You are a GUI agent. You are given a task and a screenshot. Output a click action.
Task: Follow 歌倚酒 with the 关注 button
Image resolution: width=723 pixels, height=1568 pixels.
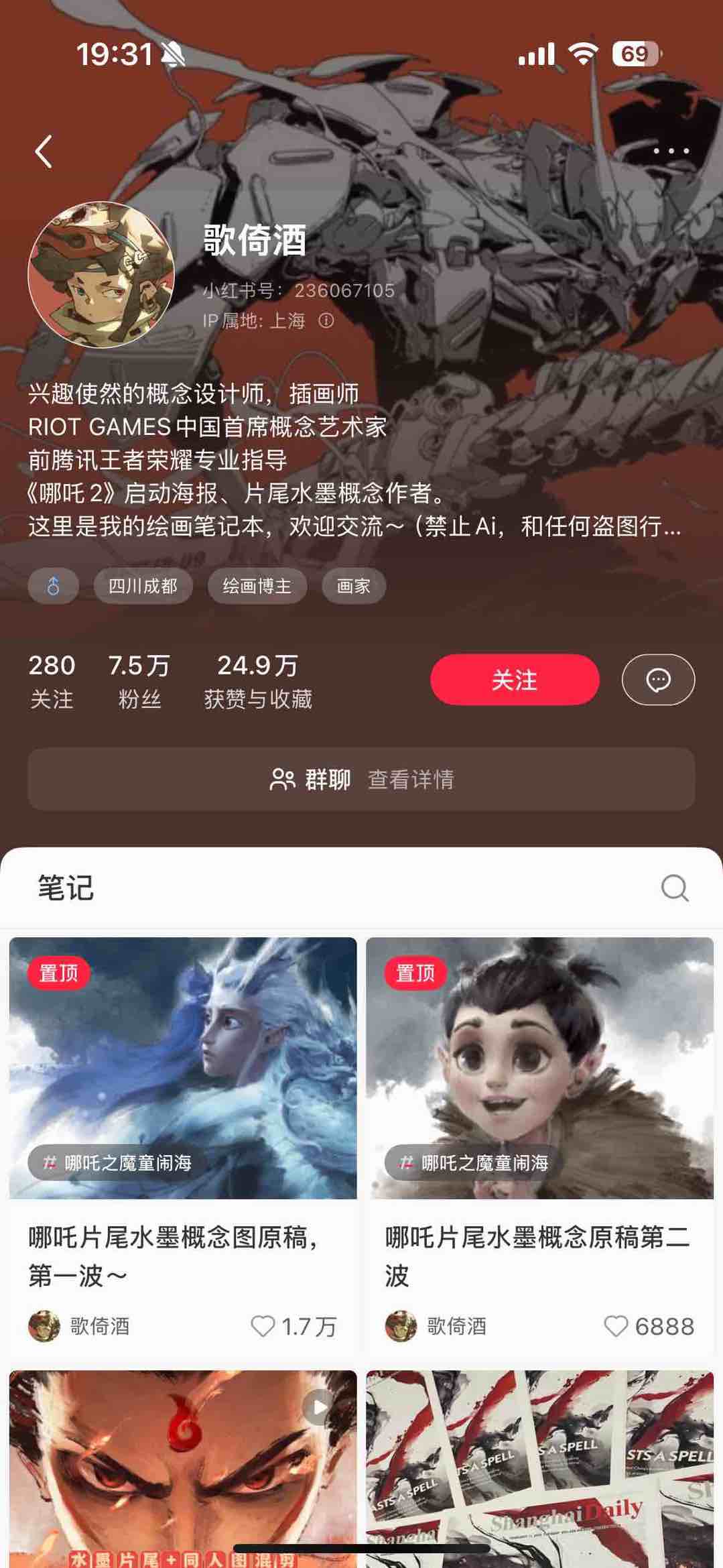pos(514,680)
